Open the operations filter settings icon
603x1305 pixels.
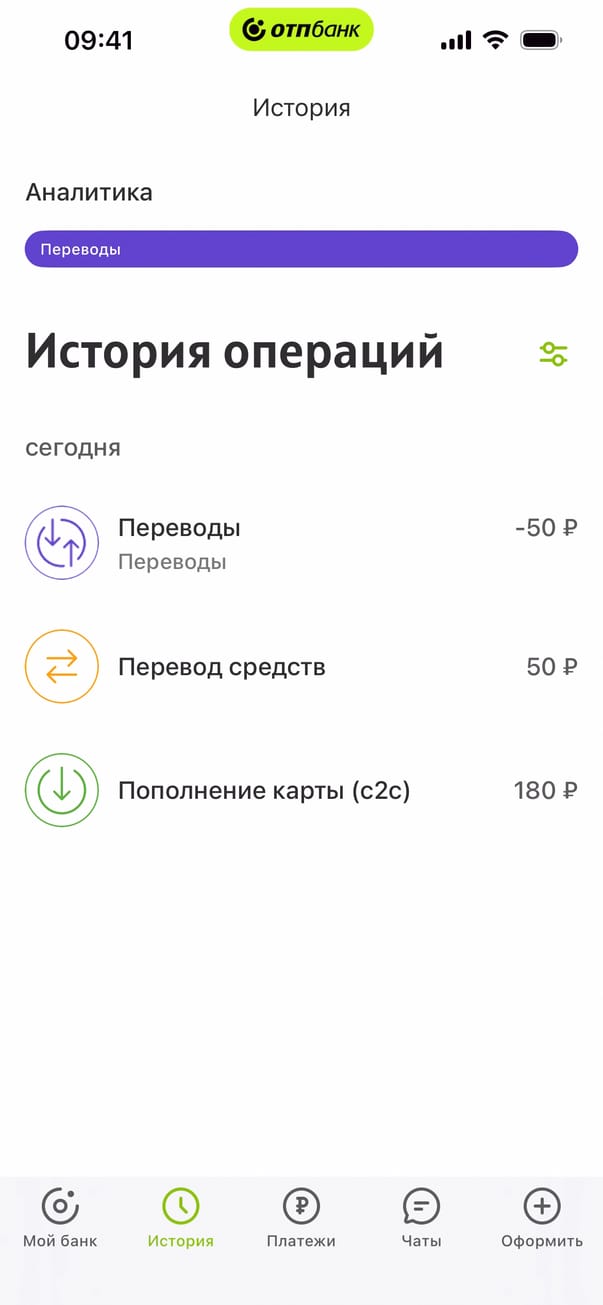click(553, 354)
